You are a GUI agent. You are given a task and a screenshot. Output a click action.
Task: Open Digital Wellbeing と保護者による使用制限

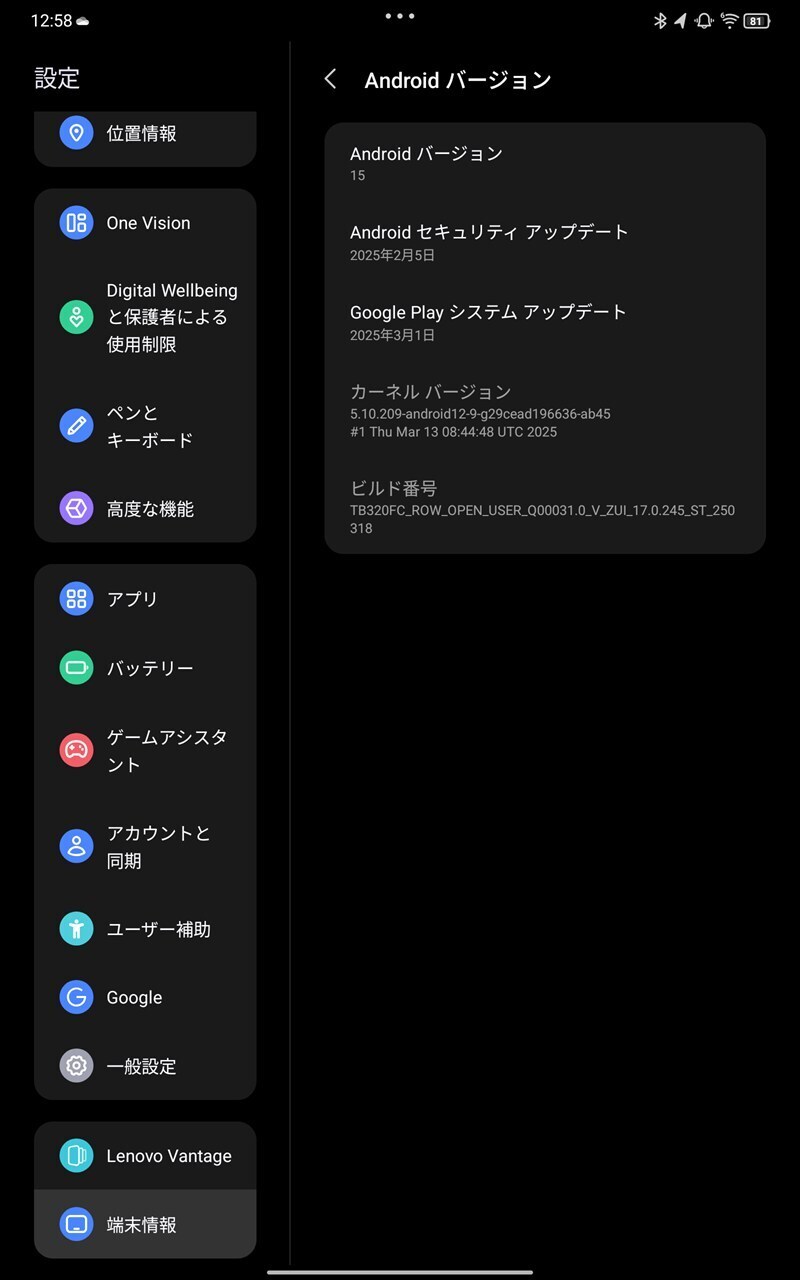[x=145, y=318]
